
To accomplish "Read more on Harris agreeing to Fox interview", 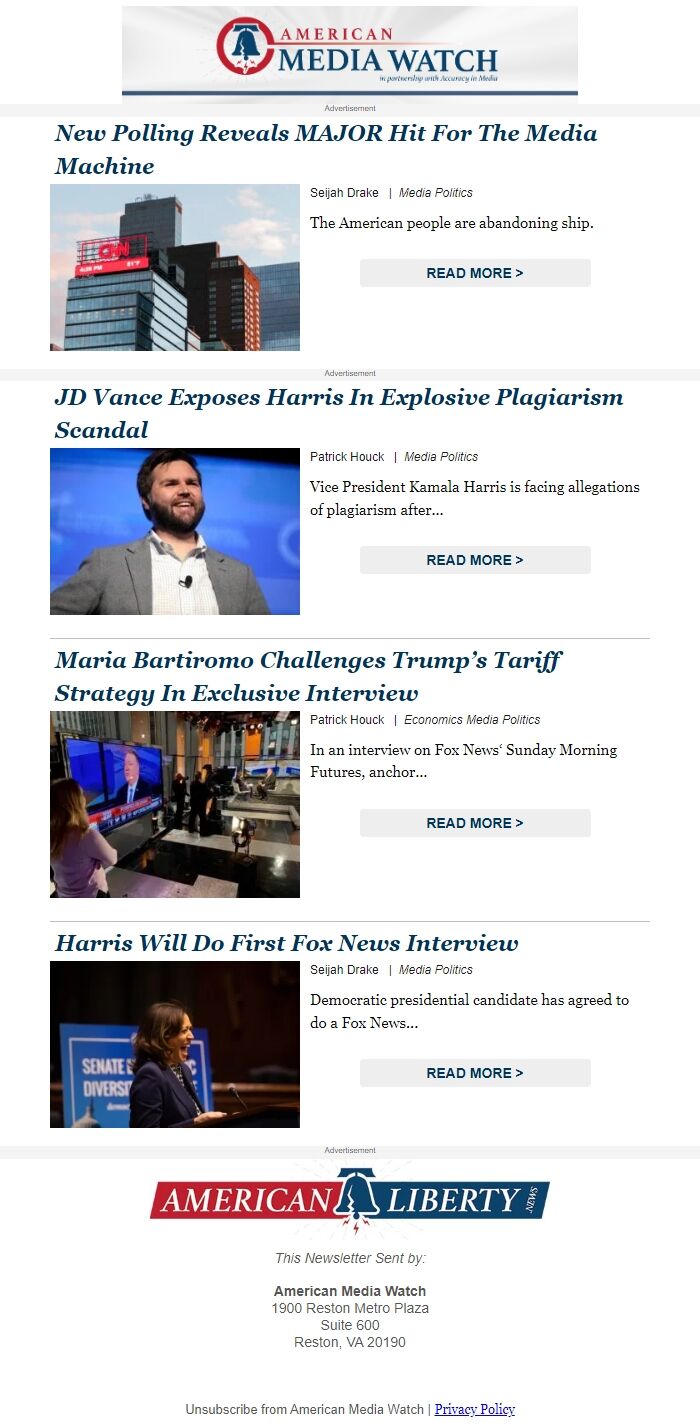I will [475, 1073].
